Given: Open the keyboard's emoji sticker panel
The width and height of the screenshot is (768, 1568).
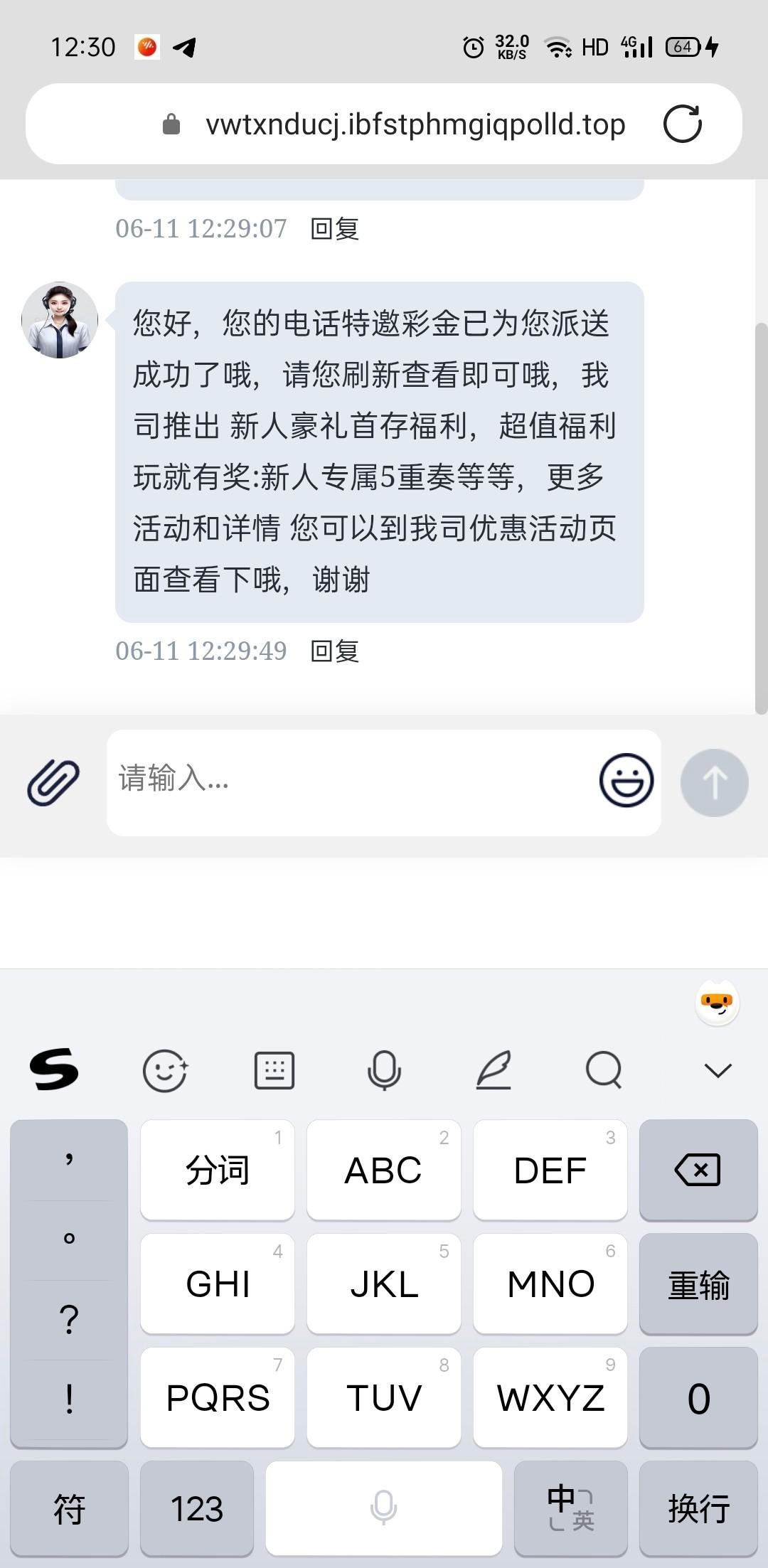Looking at the screenshot, I should pyautogui.click(x=165, y=1070).
